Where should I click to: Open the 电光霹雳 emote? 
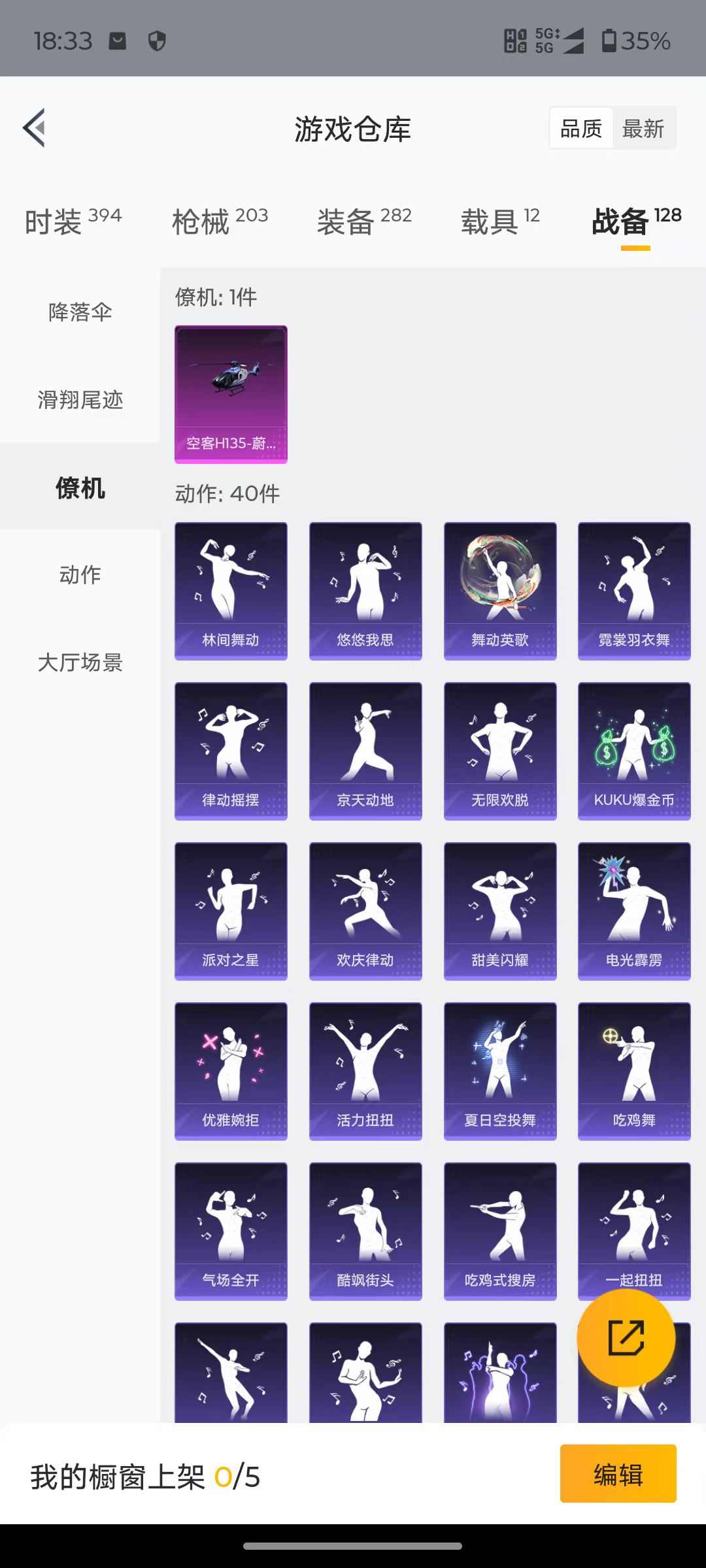click(x=634, y=911)
